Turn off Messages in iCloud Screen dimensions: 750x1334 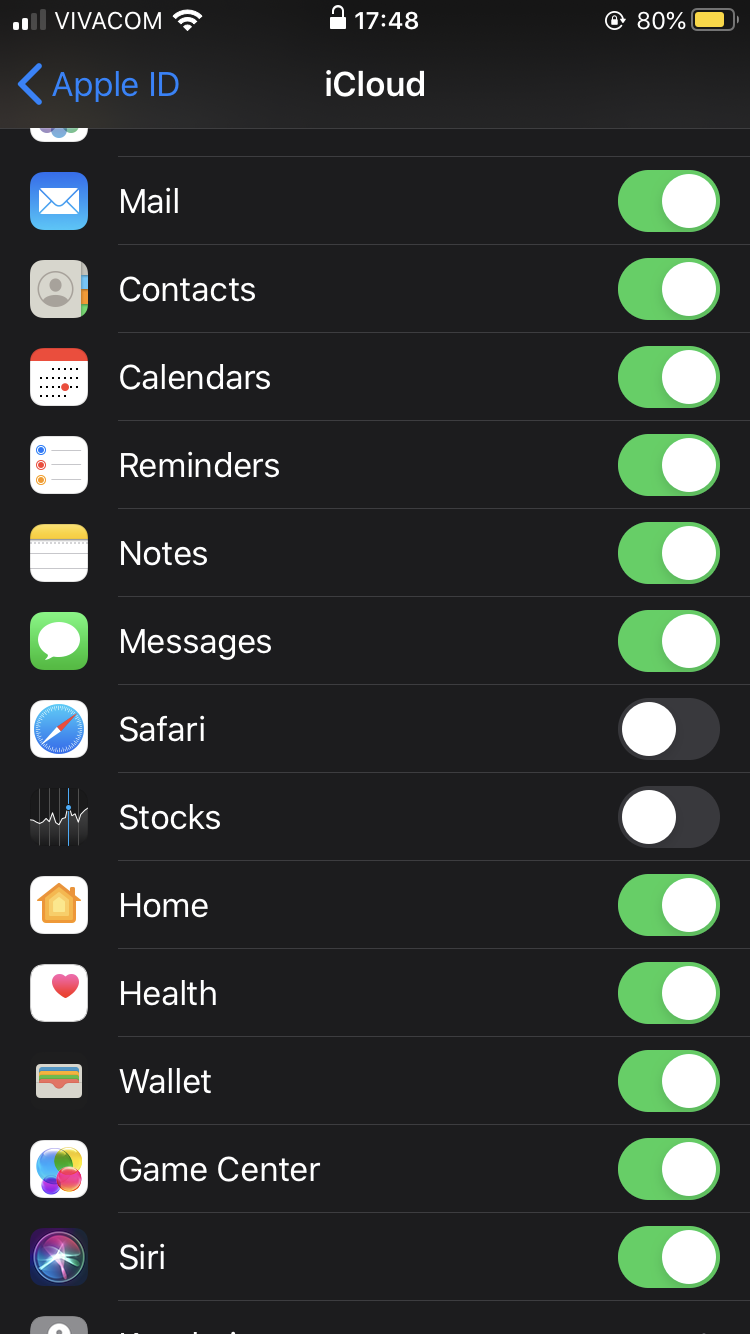(669, 641)
